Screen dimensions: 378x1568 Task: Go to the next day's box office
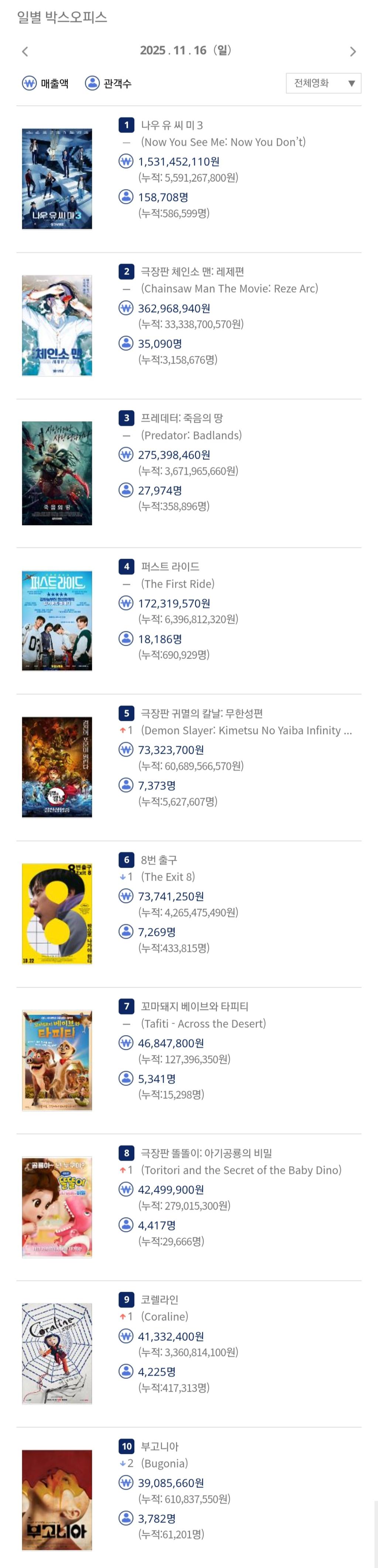[x=353, y=52]
